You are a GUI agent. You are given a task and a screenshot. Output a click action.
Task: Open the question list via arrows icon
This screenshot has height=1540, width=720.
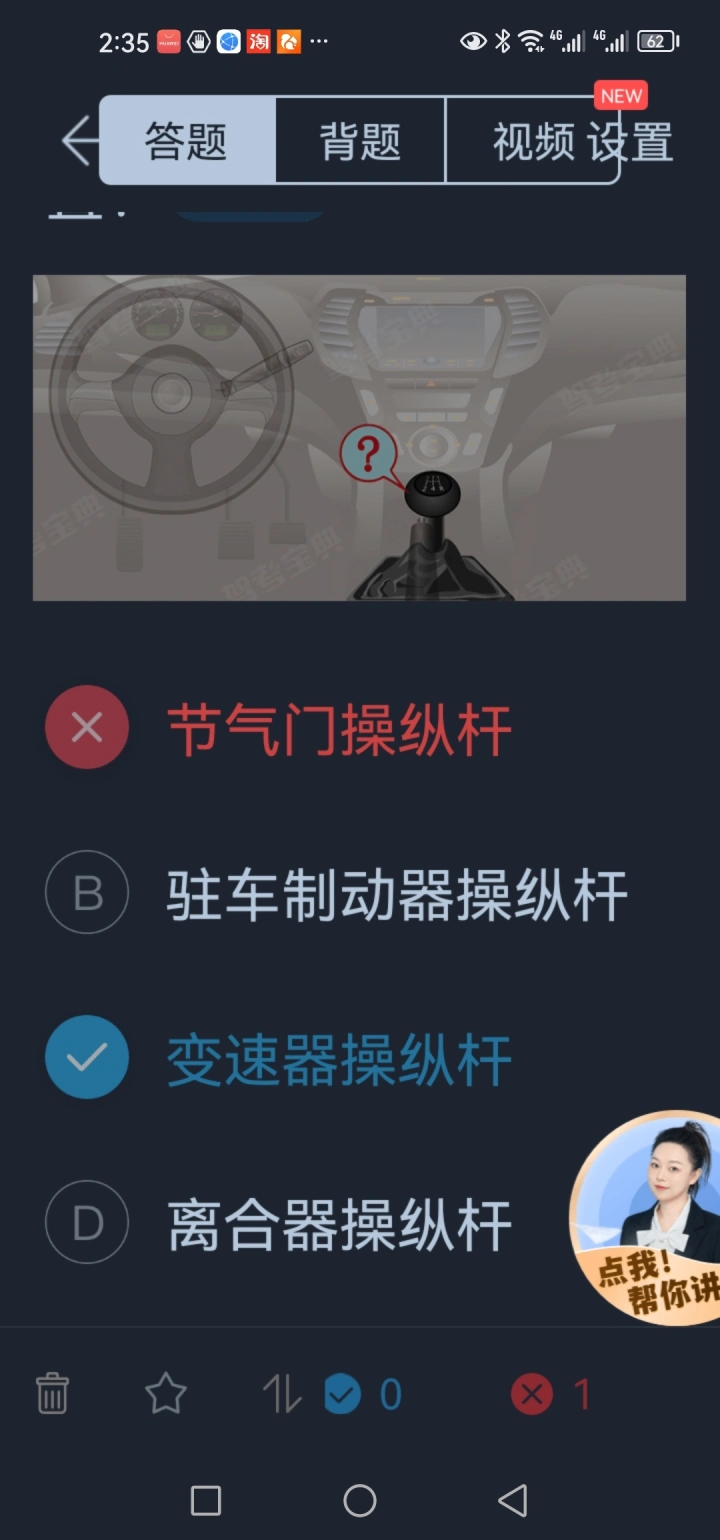click(282, 1394)
